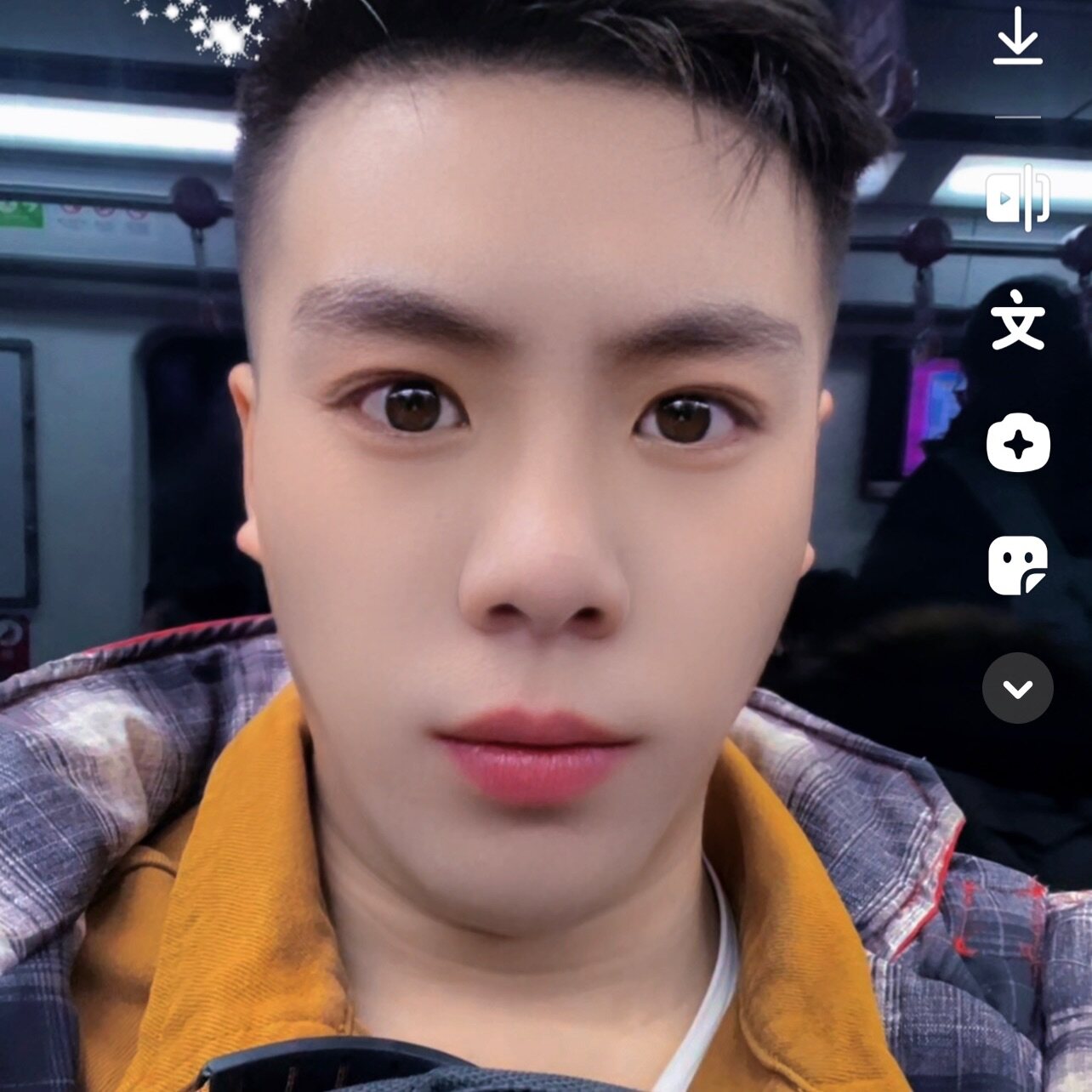
Task: Download the video using the arrow icon
Action: 1017,37
